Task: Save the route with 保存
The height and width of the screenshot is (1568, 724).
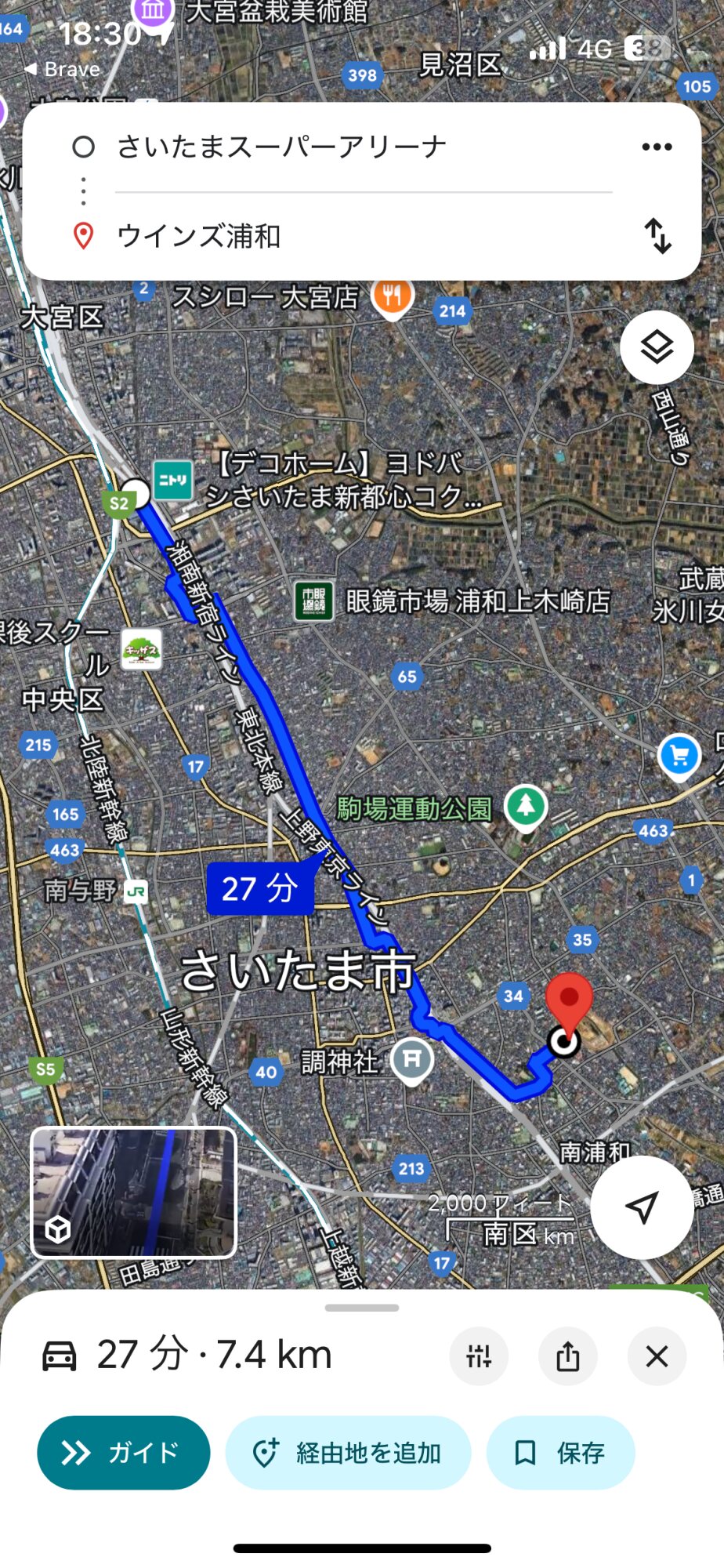Action: point(560,1452)
